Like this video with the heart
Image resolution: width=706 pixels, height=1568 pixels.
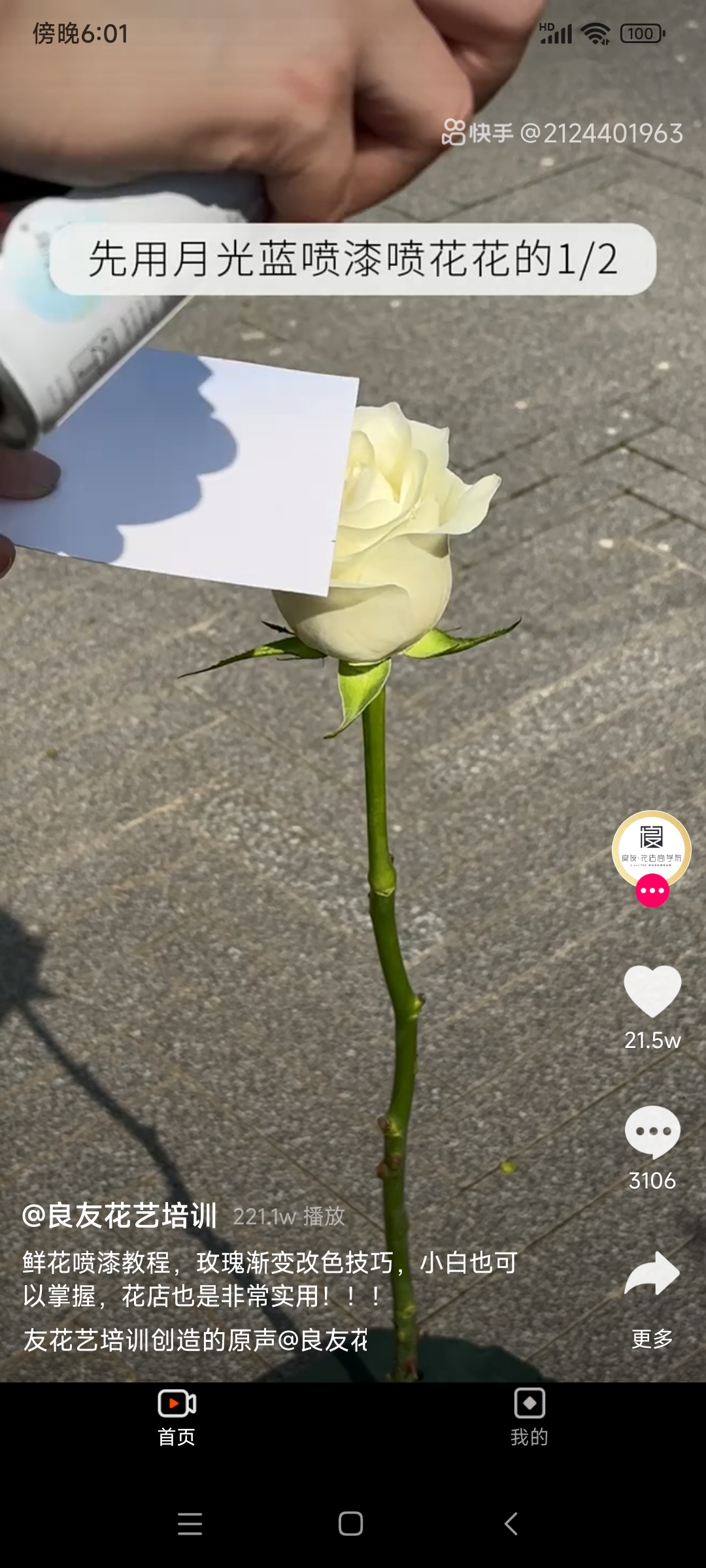(652, 990)
